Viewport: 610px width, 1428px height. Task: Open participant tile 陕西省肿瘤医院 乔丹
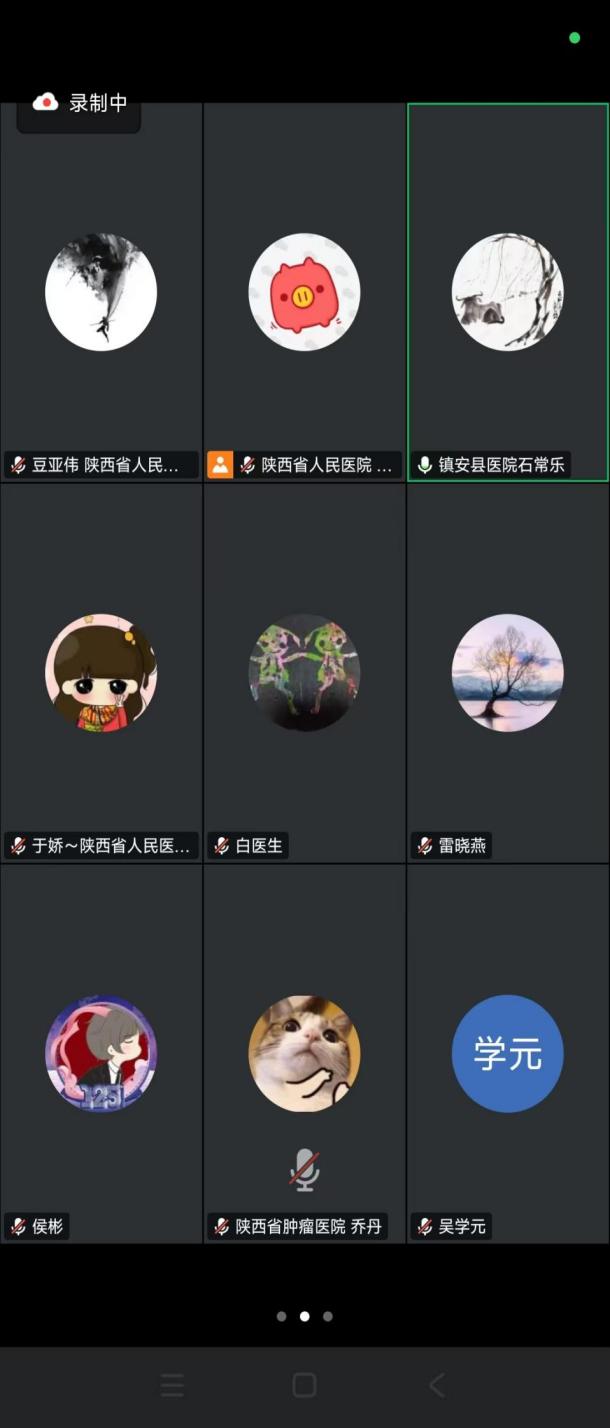tap(304, 1053)
